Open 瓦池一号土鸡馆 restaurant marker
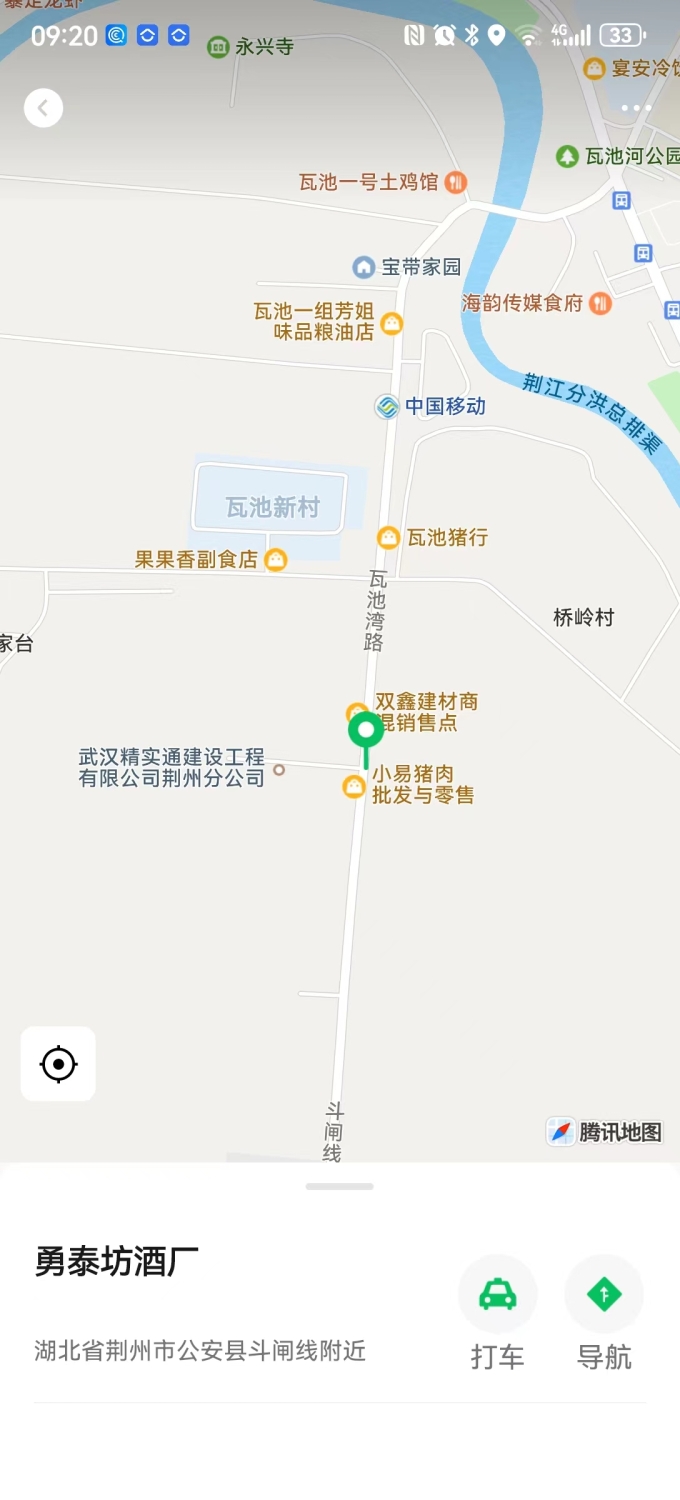The height and width of the screenshot is (1500, 680). (456, 182)
